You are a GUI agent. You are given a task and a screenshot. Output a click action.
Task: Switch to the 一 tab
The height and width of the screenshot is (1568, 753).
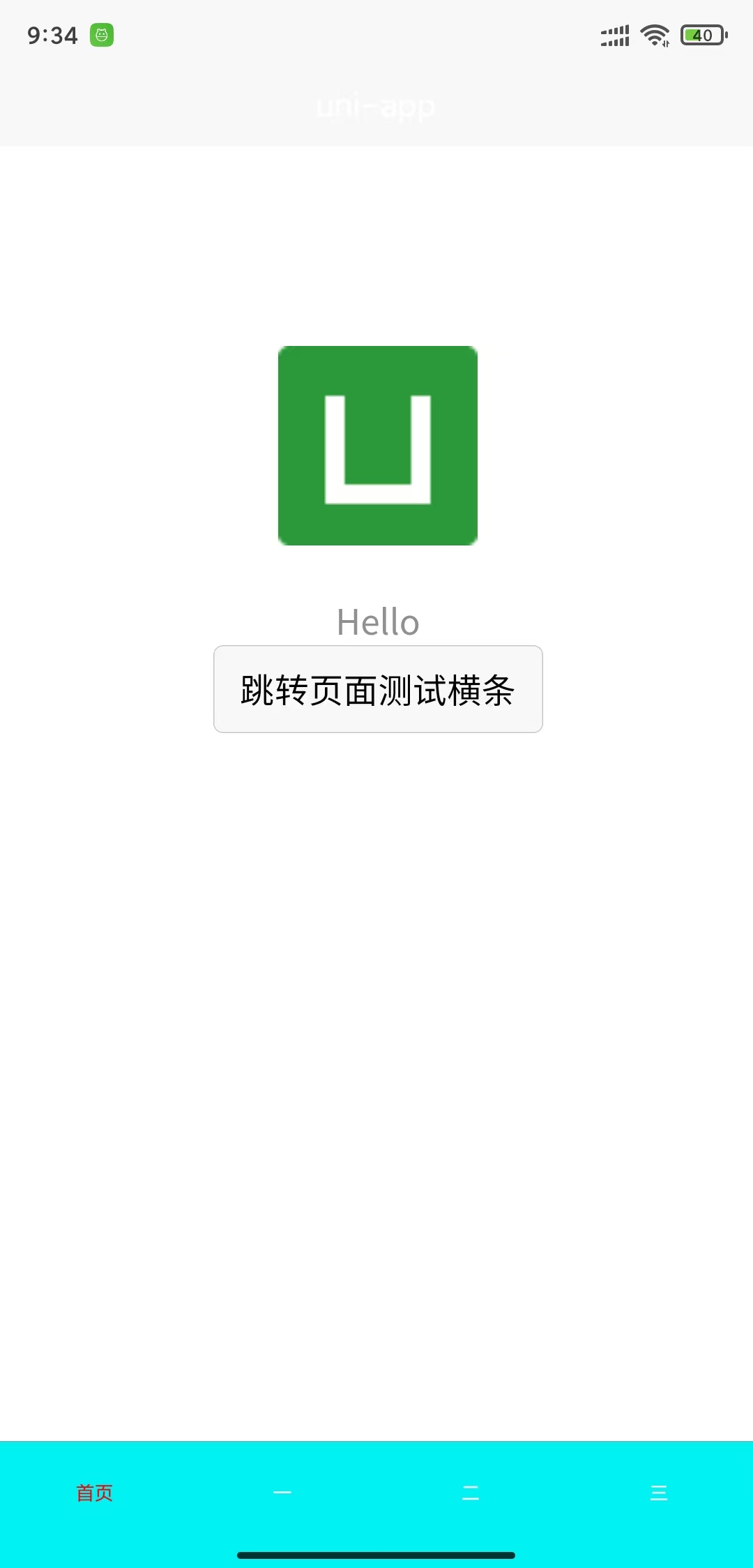point(282,1493)
